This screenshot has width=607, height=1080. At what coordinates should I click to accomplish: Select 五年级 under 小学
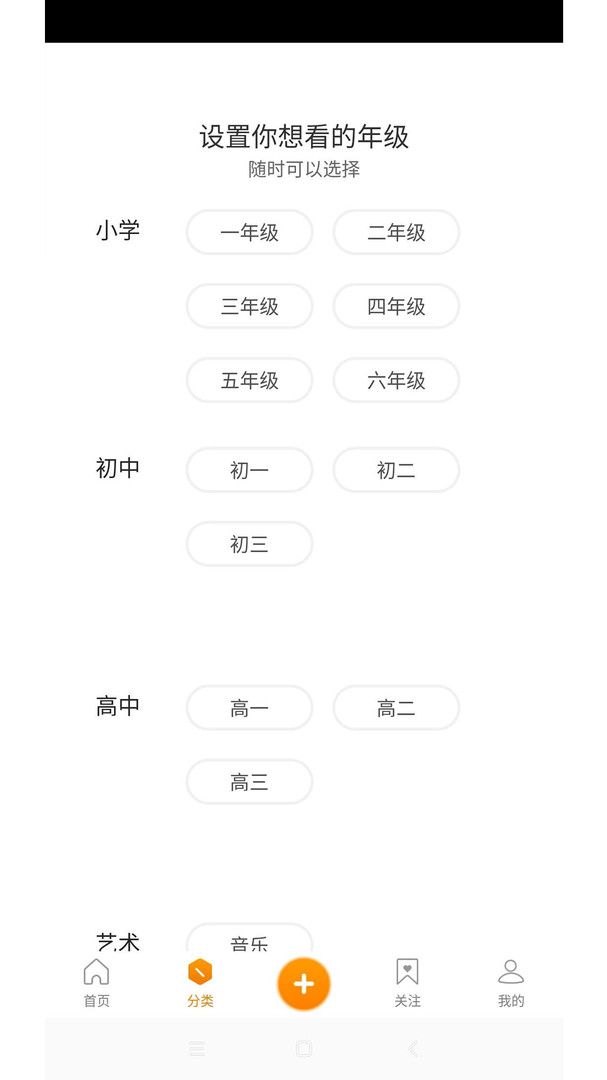pyautogui.click(x=249, y=380)
